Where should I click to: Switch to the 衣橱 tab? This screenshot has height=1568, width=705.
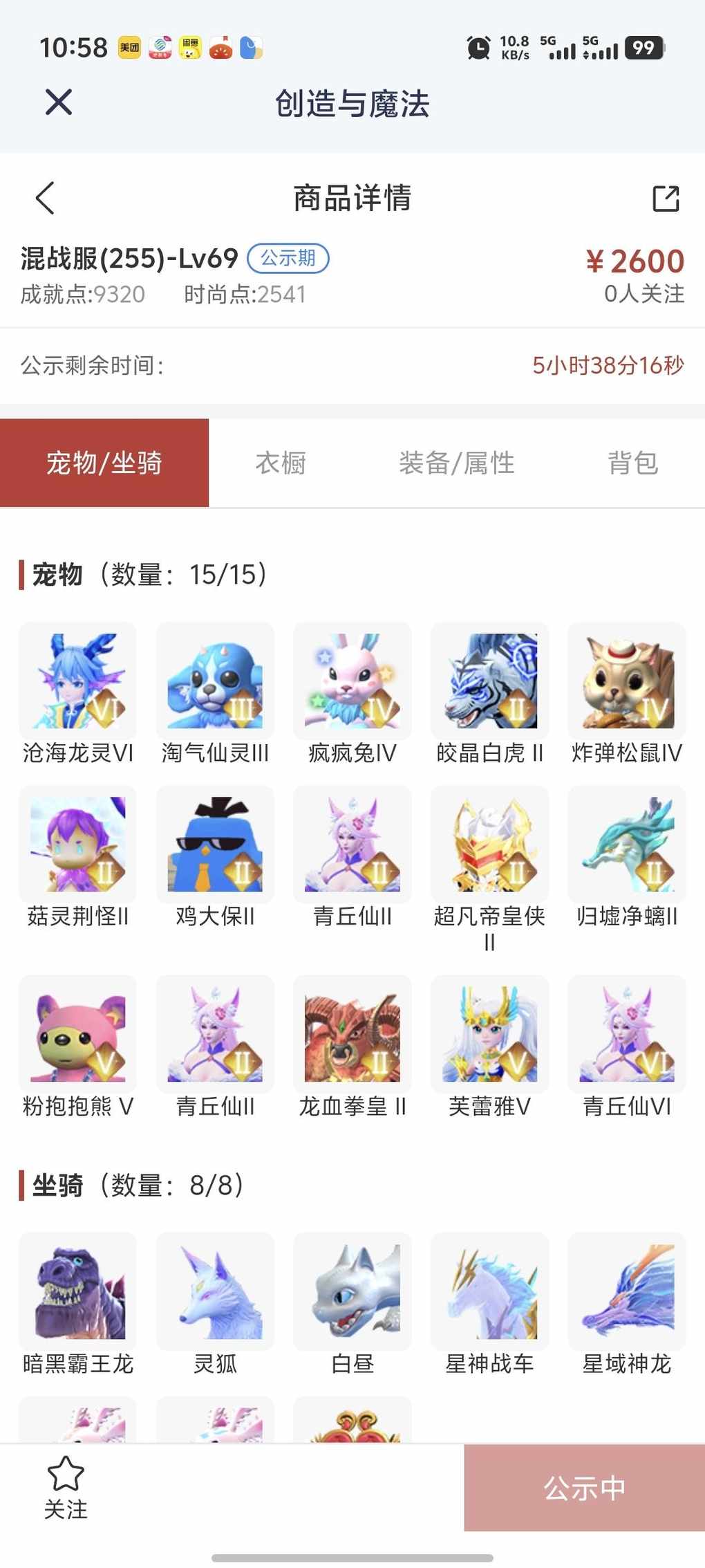click(x=281, y=463)
